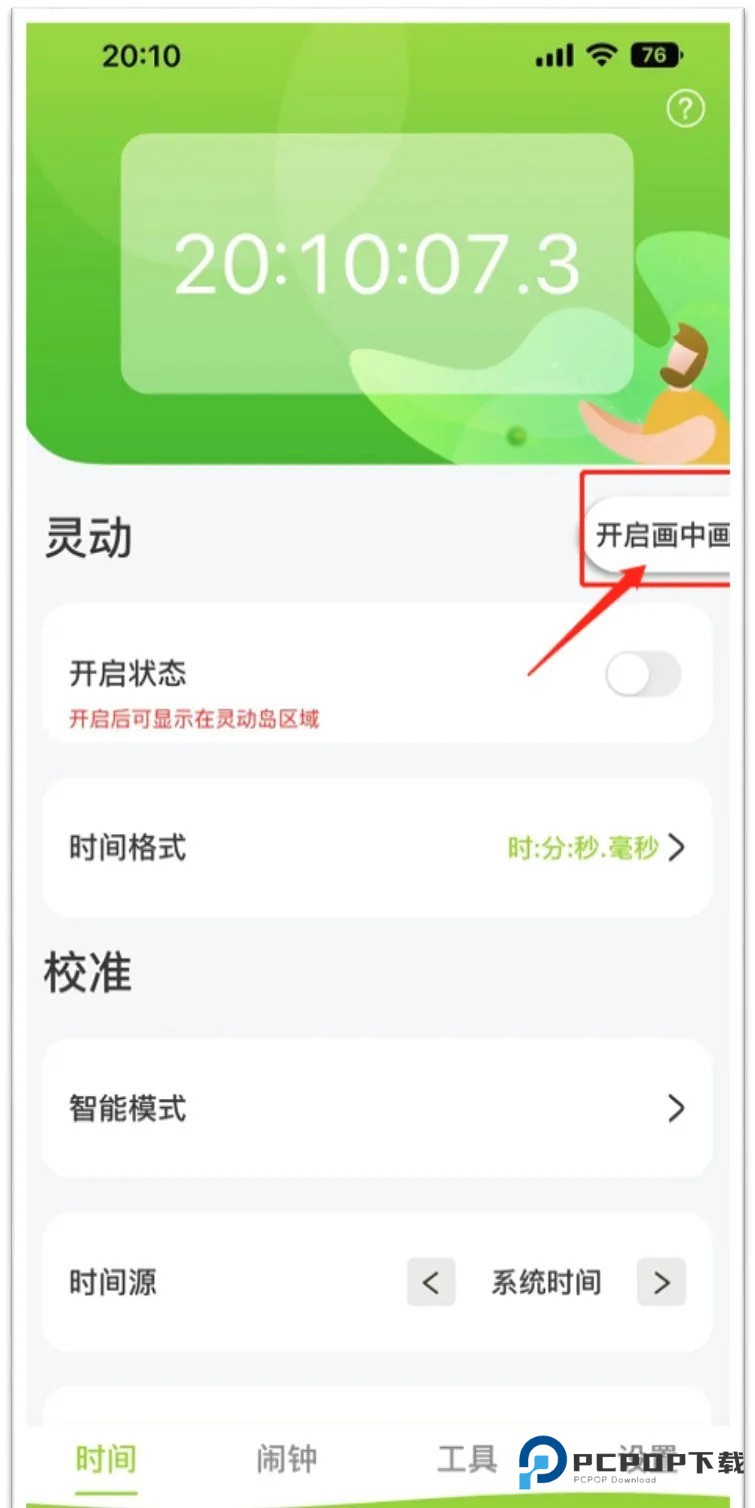The height and width of the screenshot is (1508, 755).
Task: Open 时间格式 options via its chevron
Action: tap(679, 847)
